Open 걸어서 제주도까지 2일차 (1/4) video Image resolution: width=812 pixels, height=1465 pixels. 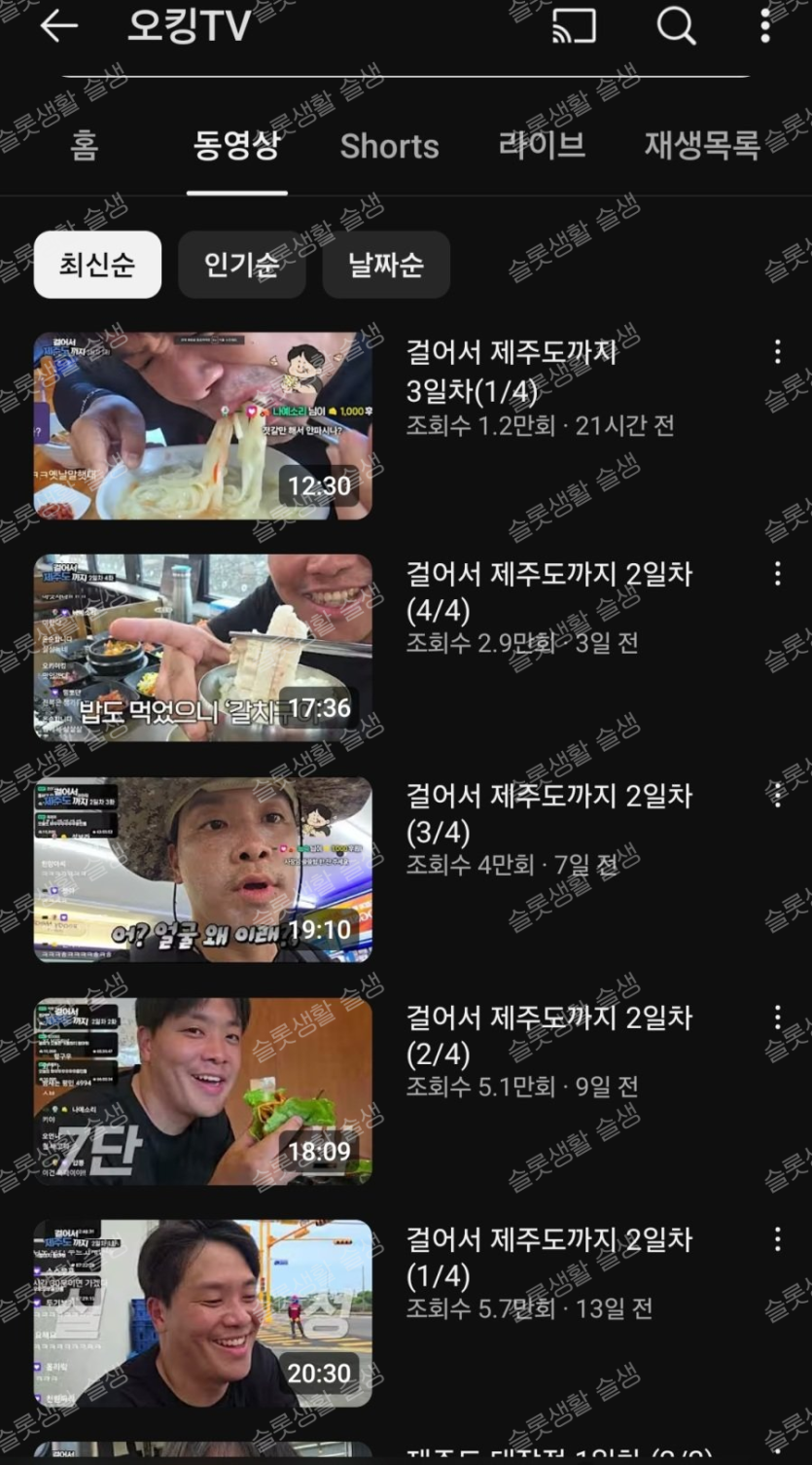[203, 1313]
